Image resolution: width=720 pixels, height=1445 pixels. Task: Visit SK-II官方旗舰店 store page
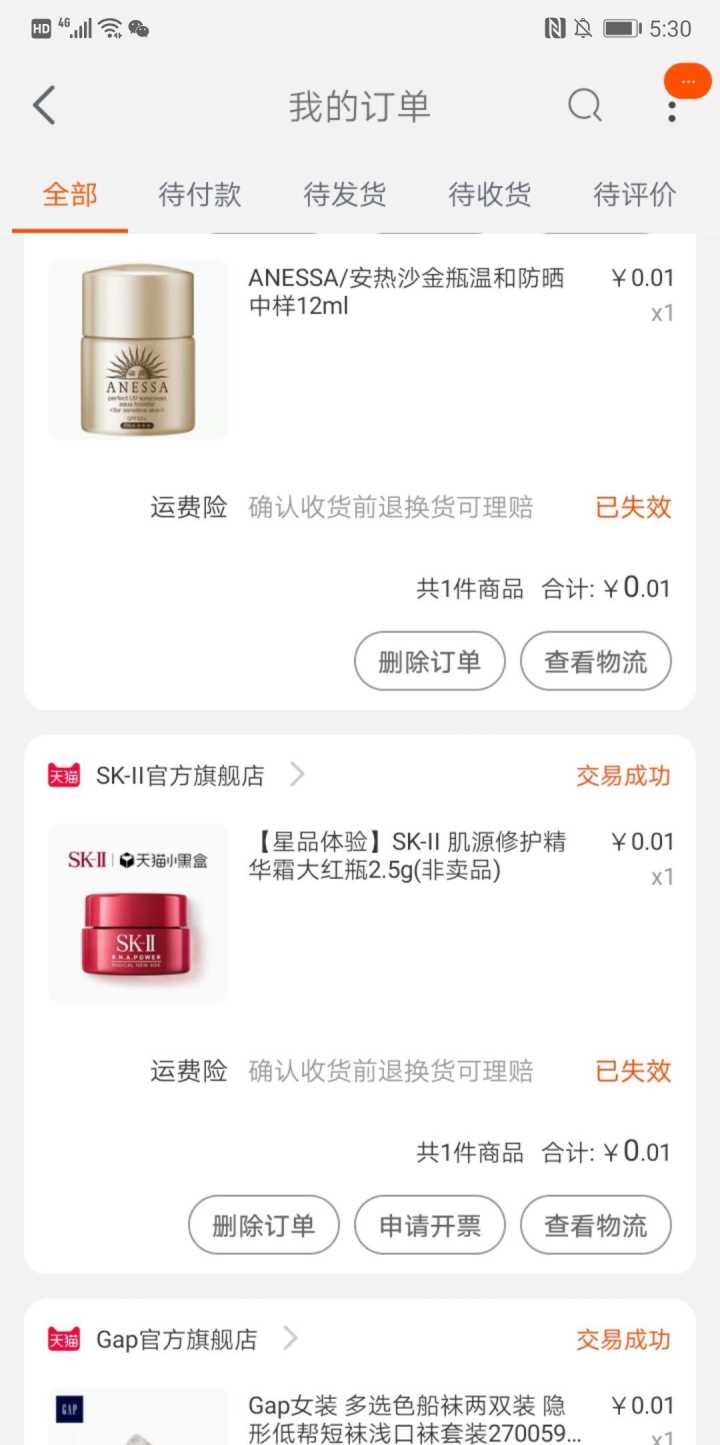pos(180,775)
